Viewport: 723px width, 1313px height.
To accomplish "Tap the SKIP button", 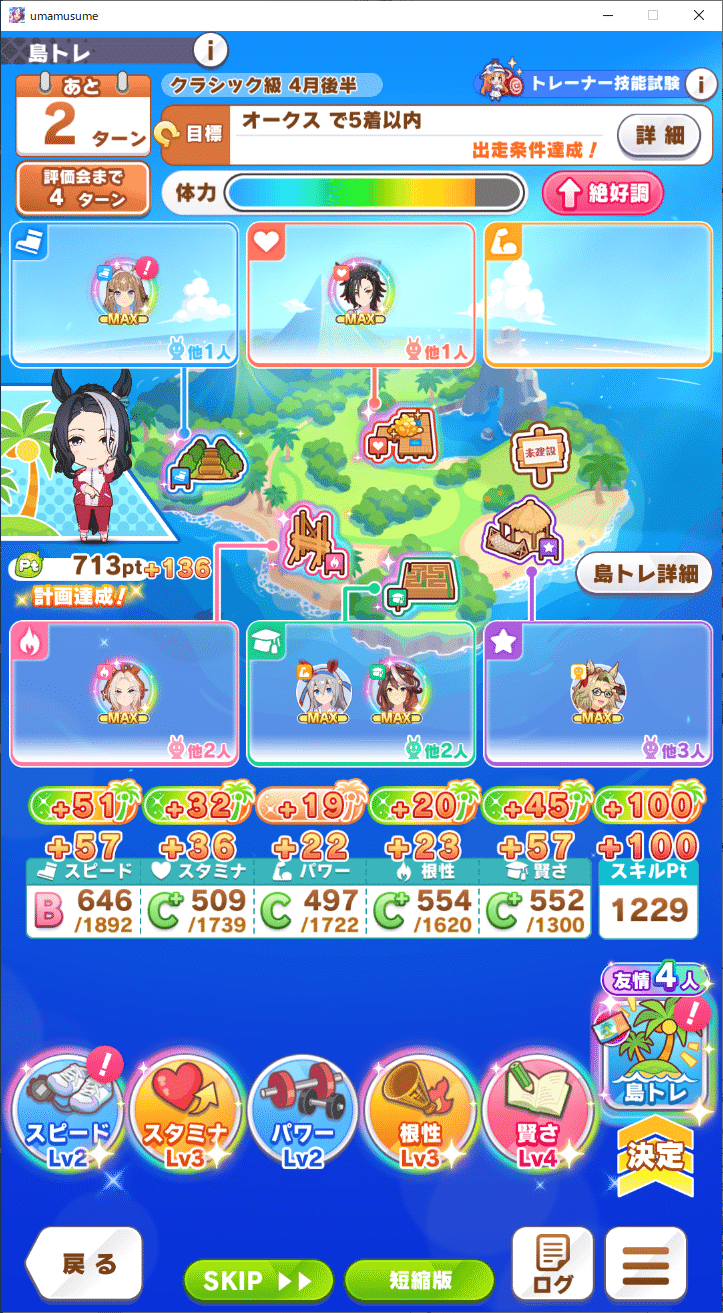I will pos(258,1281).
